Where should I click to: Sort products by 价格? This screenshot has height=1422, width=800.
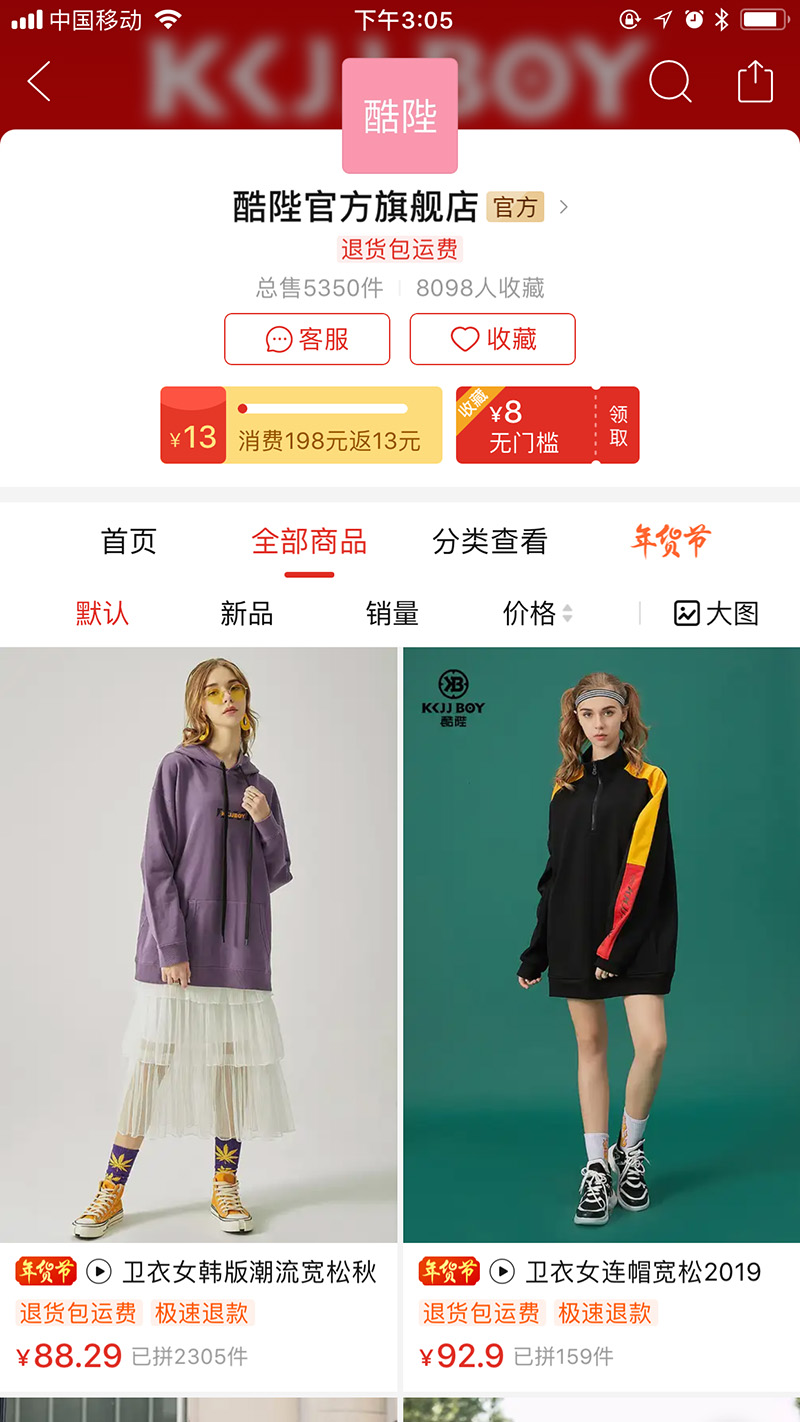(x=537, y=613)
